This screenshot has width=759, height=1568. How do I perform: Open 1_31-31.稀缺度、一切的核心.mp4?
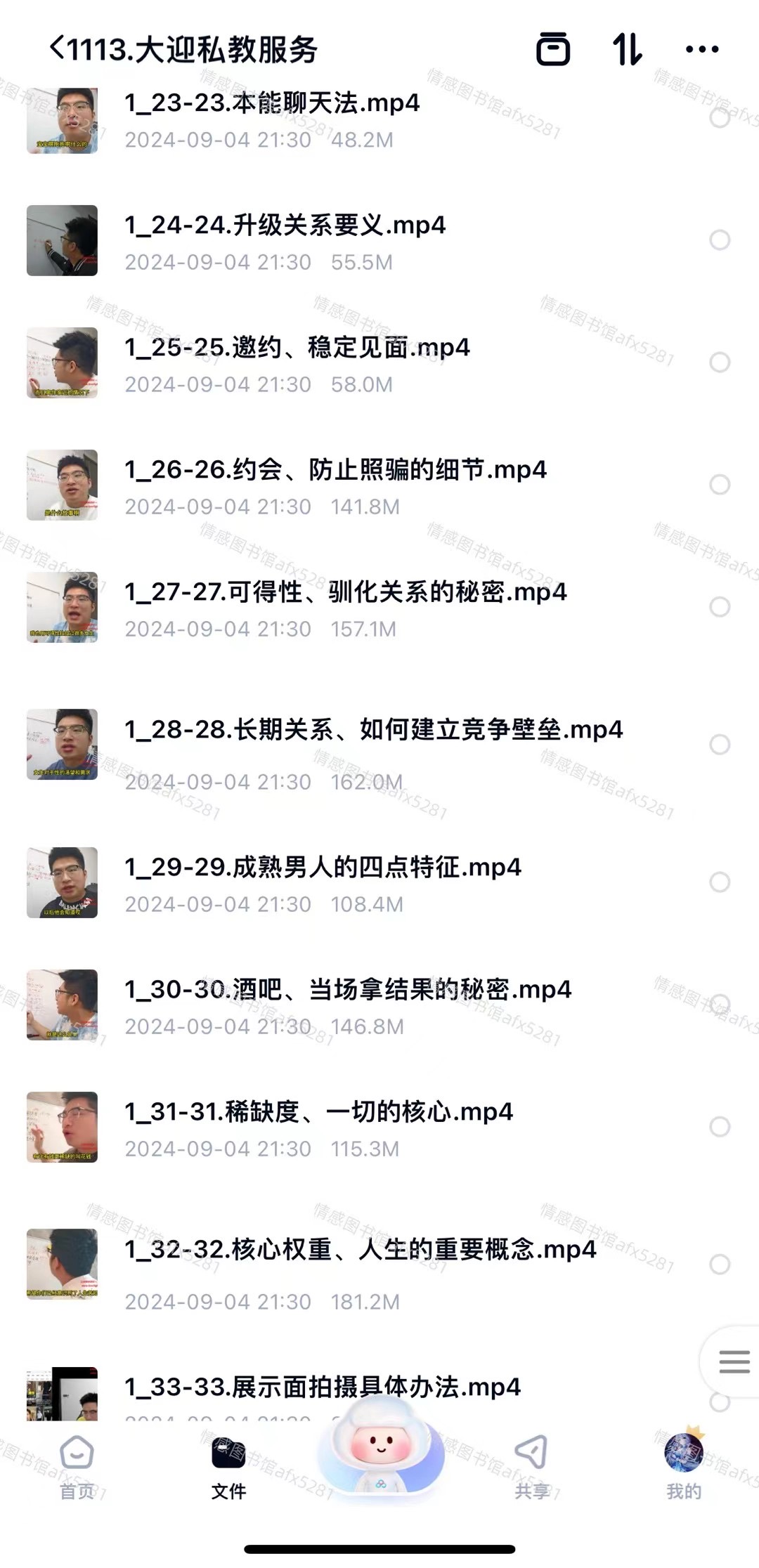pyautogui.click(x=318, y=1112)
